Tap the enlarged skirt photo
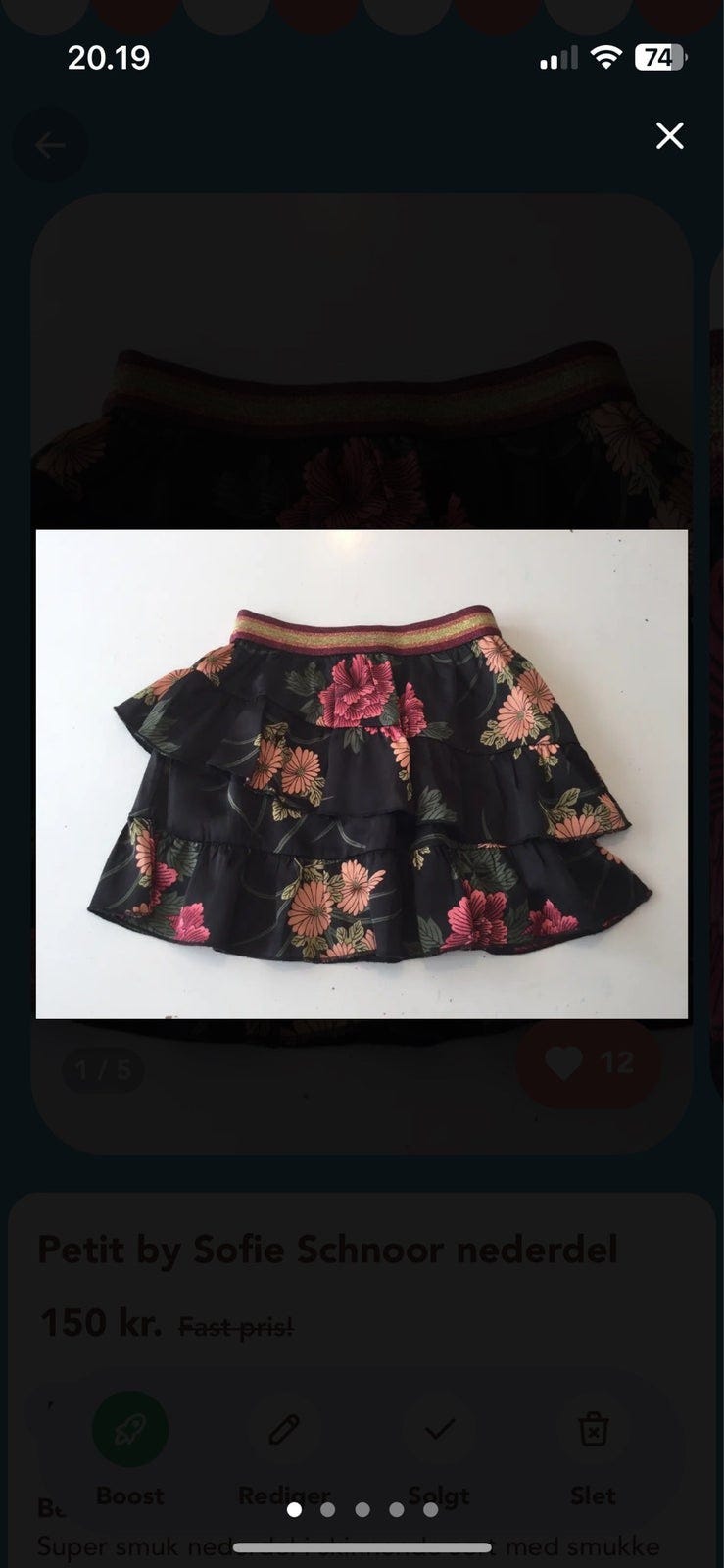The width and height of the screenshot is (724, 1568). (362, 774)
